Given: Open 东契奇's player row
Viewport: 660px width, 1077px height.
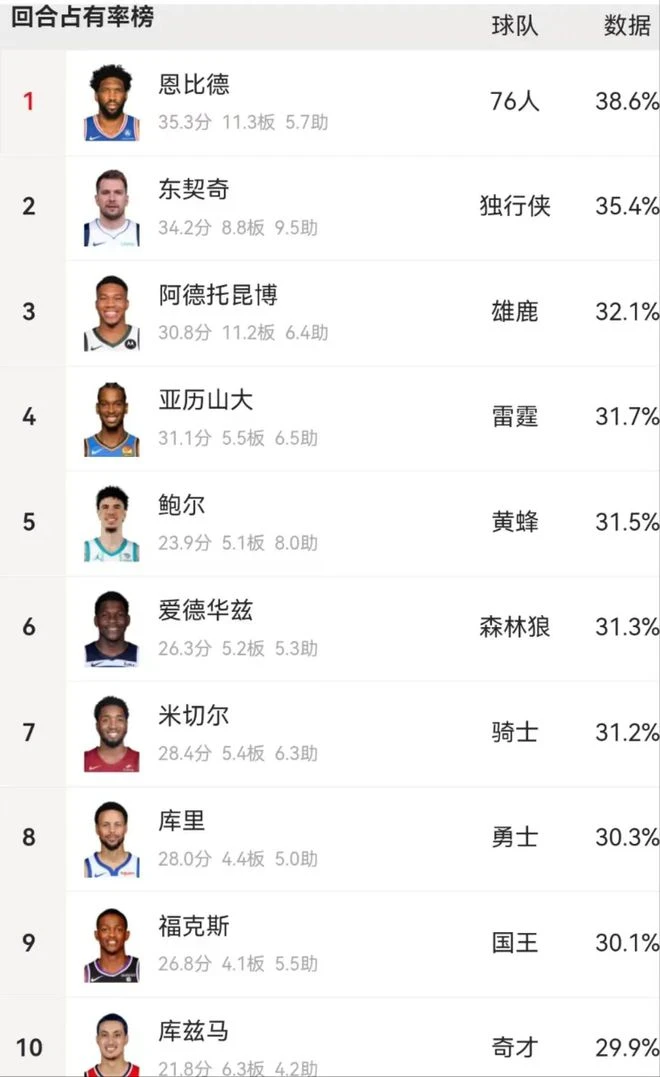Looking at the screenshot, I should [330, 207].
